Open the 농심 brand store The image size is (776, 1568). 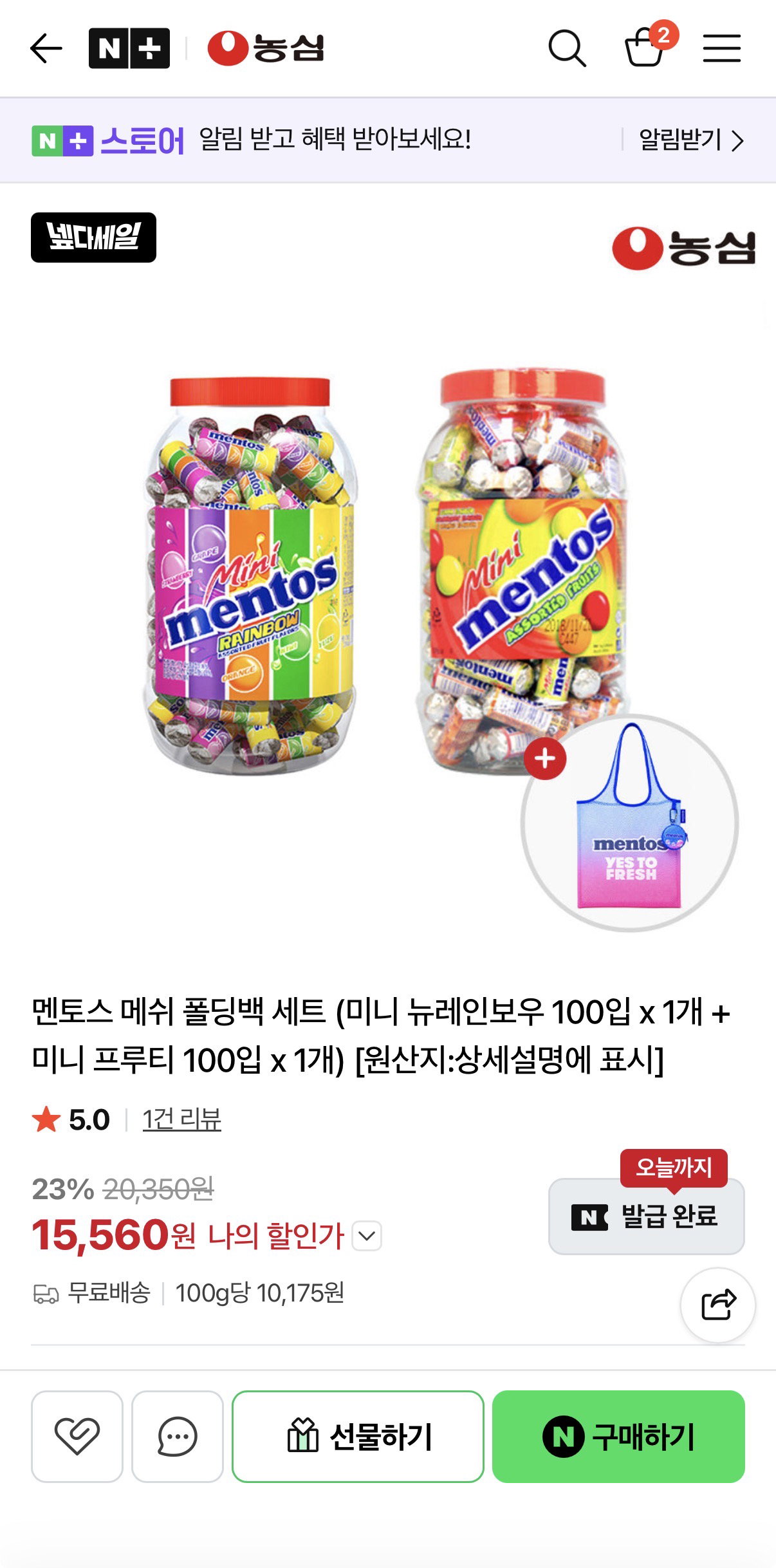coord(266,48)
